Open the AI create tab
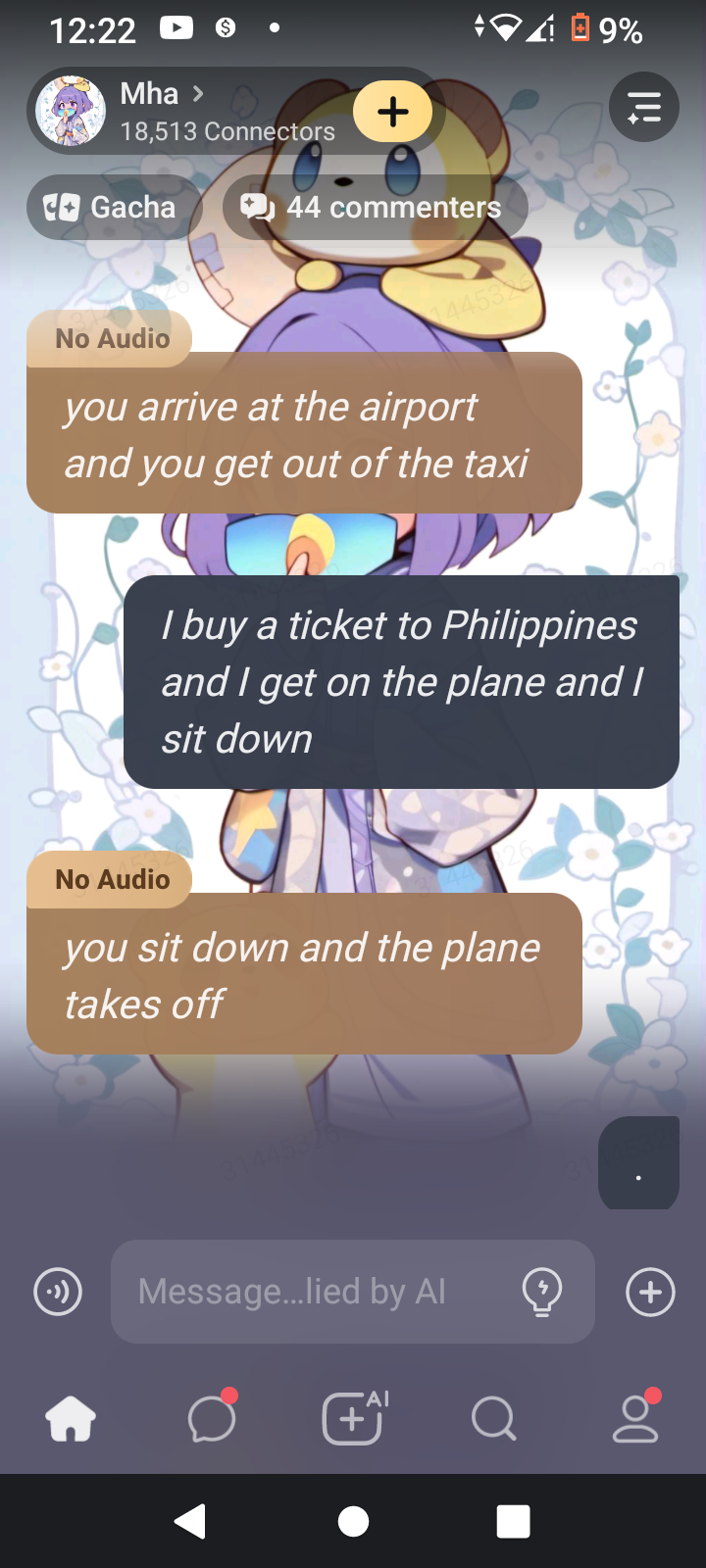This screenshot has height=1568, width=706. 353,1418
